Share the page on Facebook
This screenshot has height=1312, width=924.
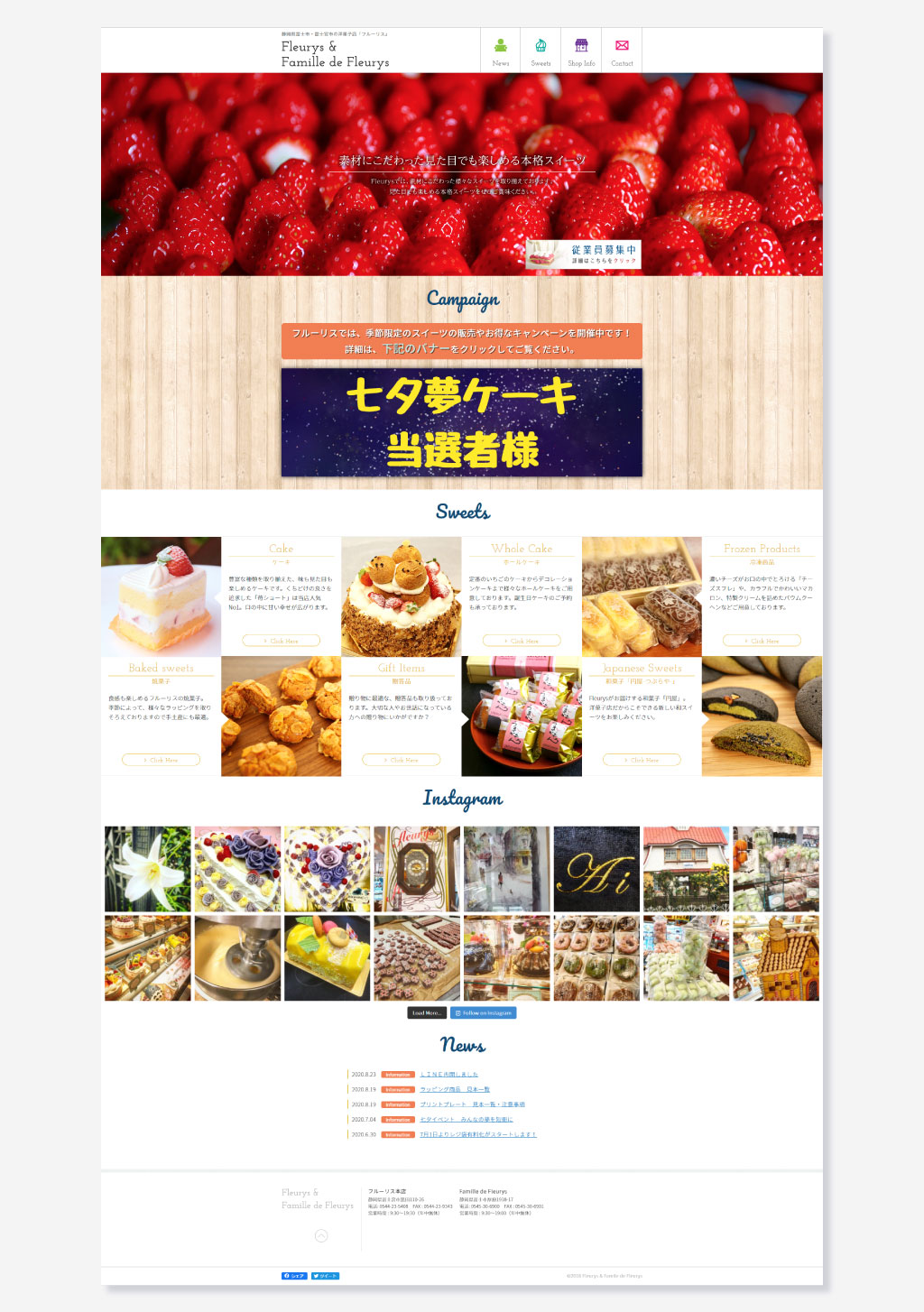[294, 1276]
